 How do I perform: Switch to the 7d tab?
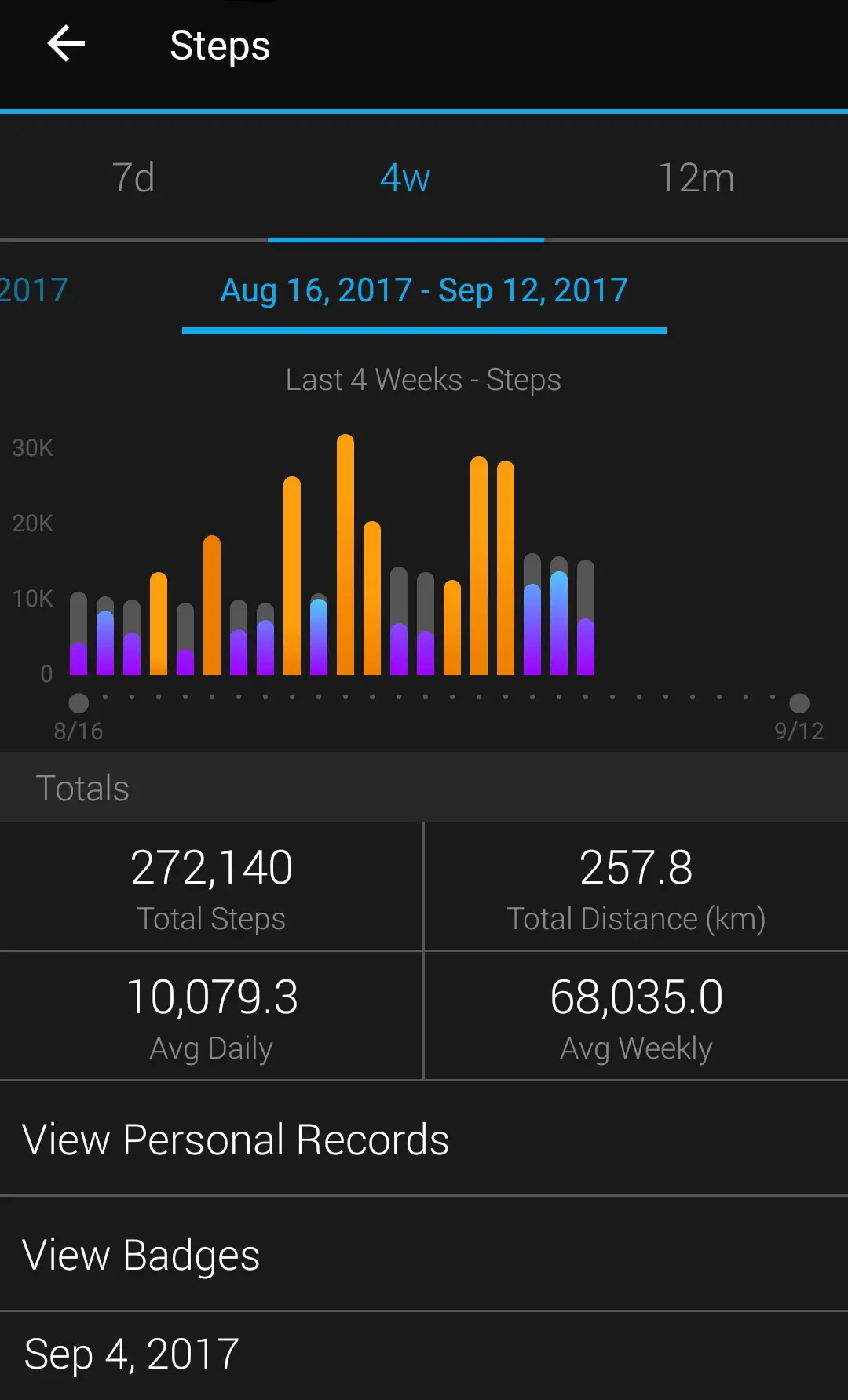(x=133, y=178)
